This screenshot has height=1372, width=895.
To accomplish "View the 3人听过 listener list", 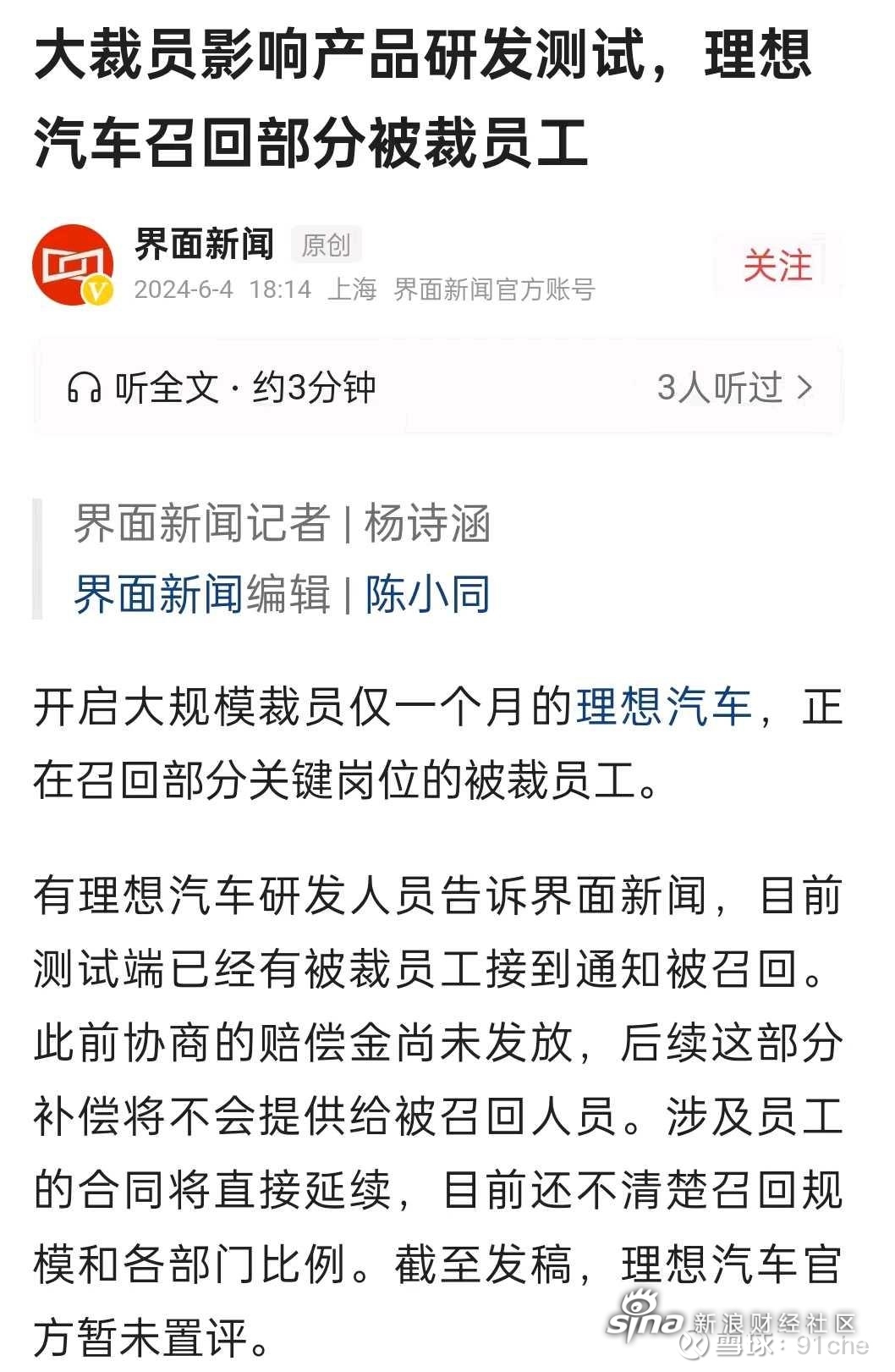I will click(733, 388).
